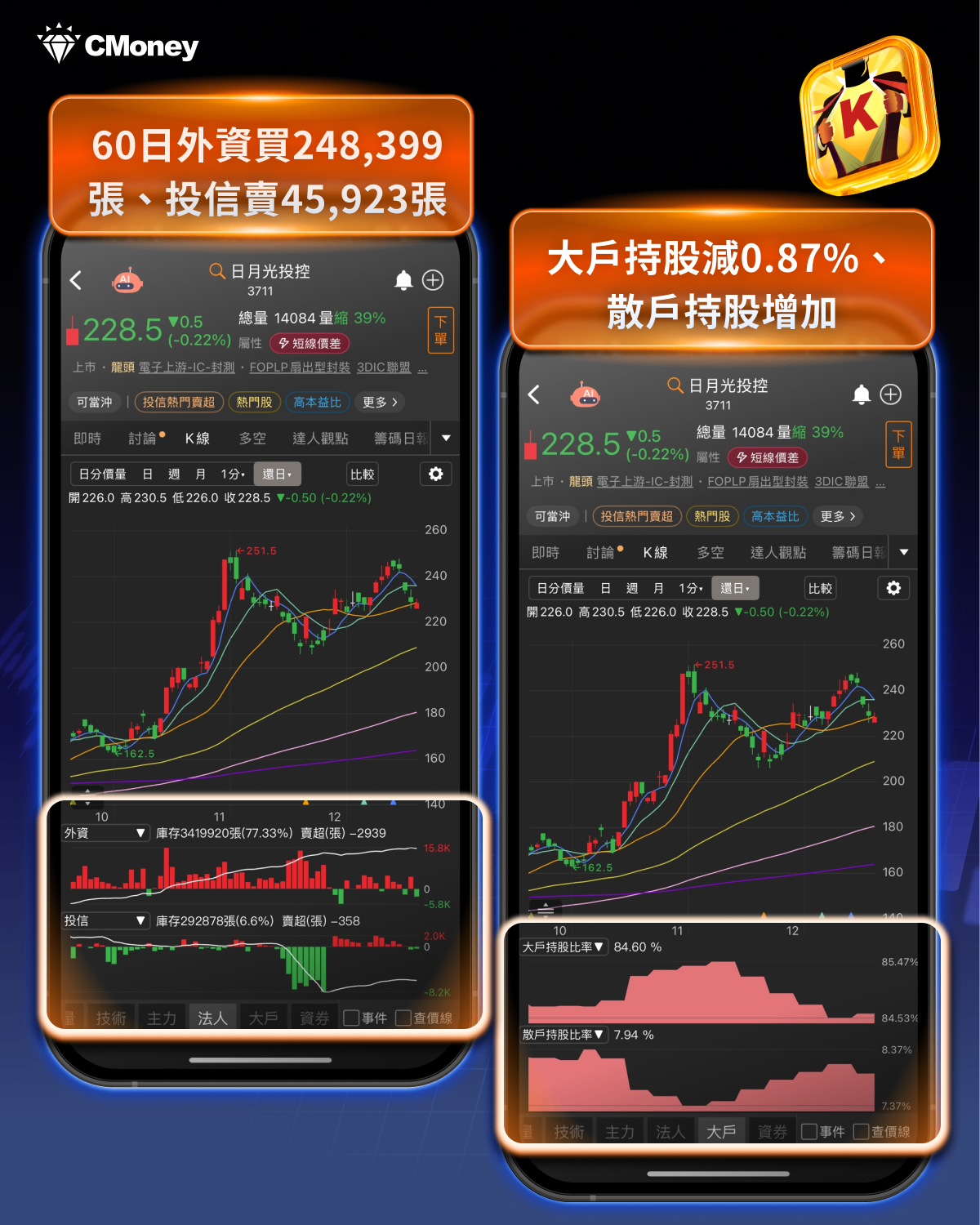Tap the 熱門股 tag label
The image size is (980, 1225).
pyautogui.click(x=254, y=402)
